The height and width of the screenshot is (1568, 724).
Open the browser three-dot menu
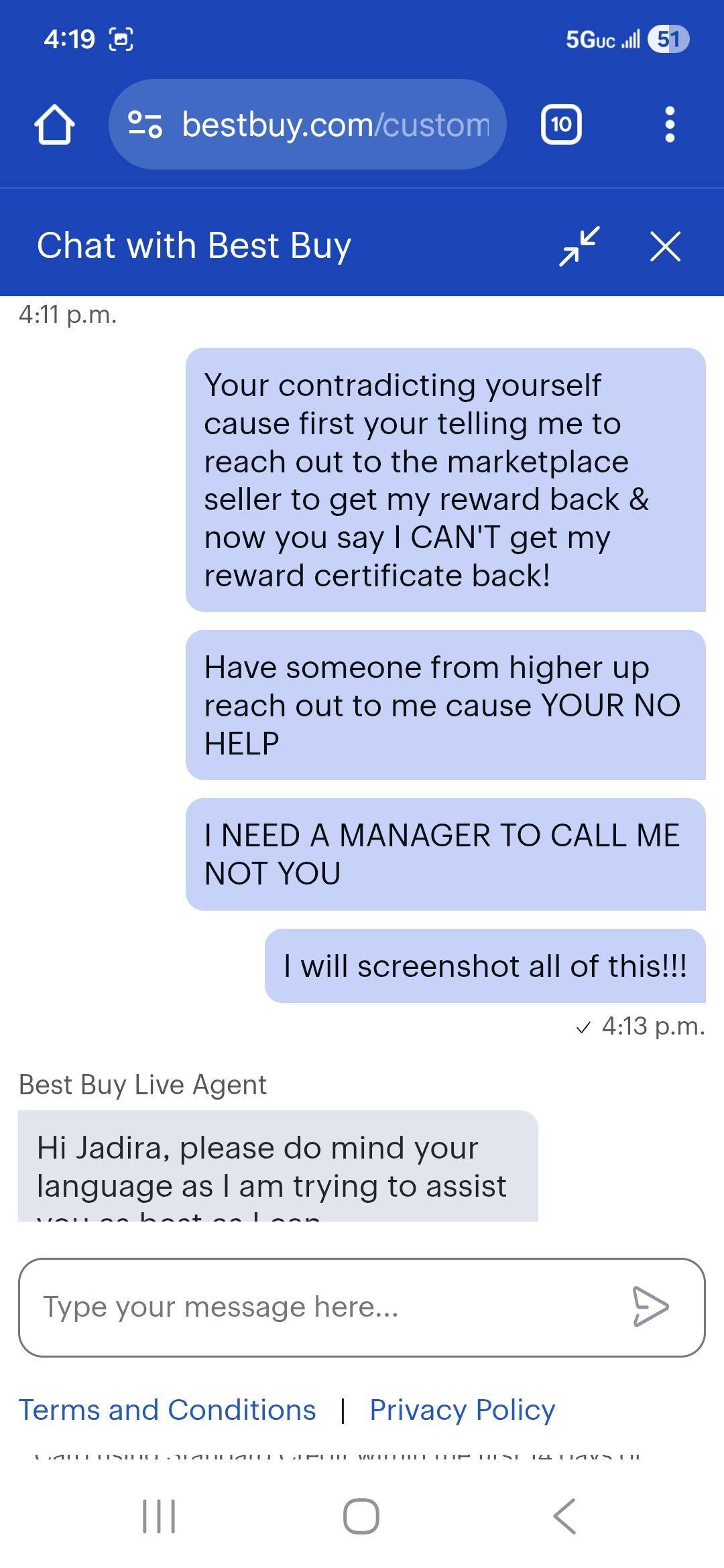tap(670, 125)
